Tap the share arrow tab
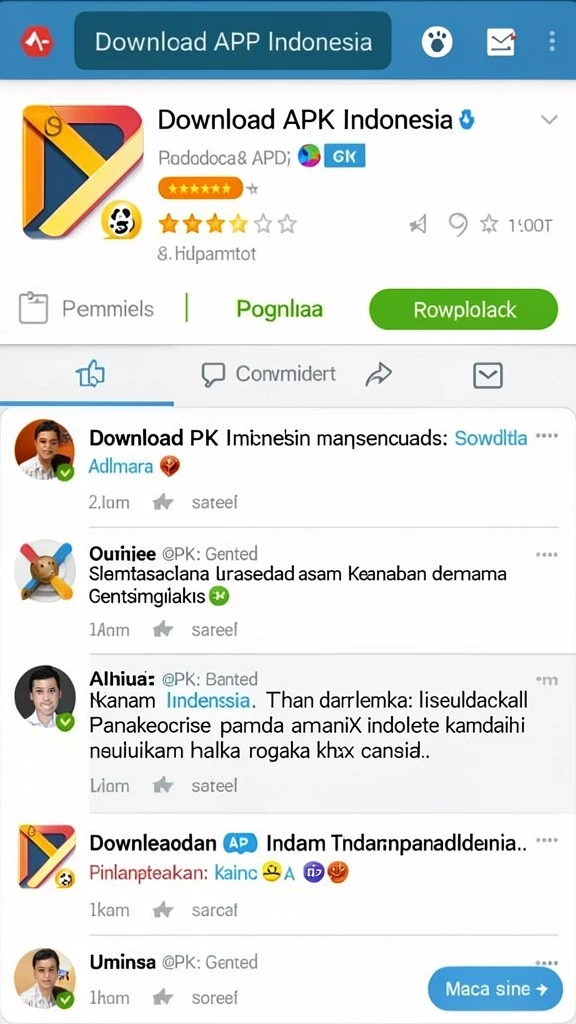The height and width of the screenshot is (1024, 576). (379, 374)
